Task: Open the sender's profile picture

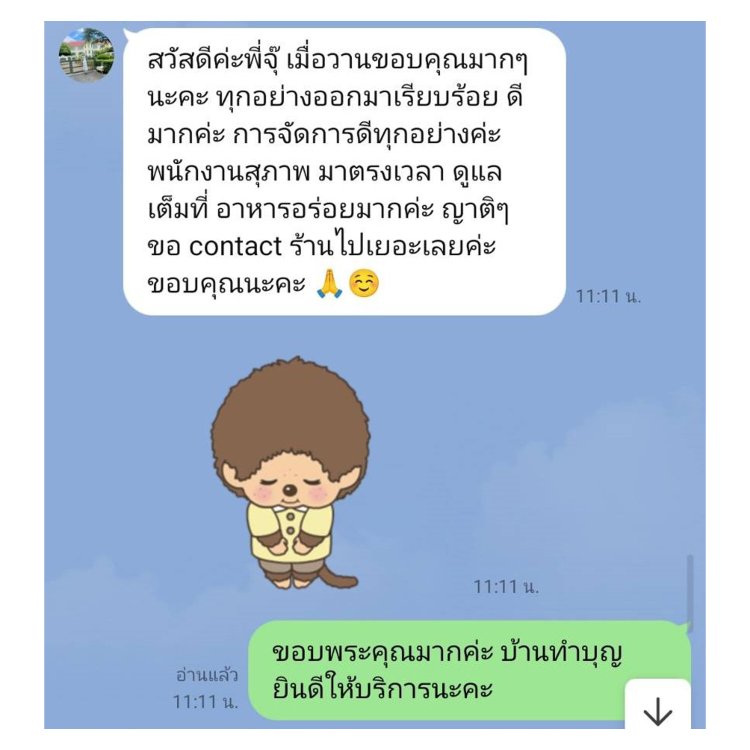Action: pyautogui.click(x=87, y=55)
